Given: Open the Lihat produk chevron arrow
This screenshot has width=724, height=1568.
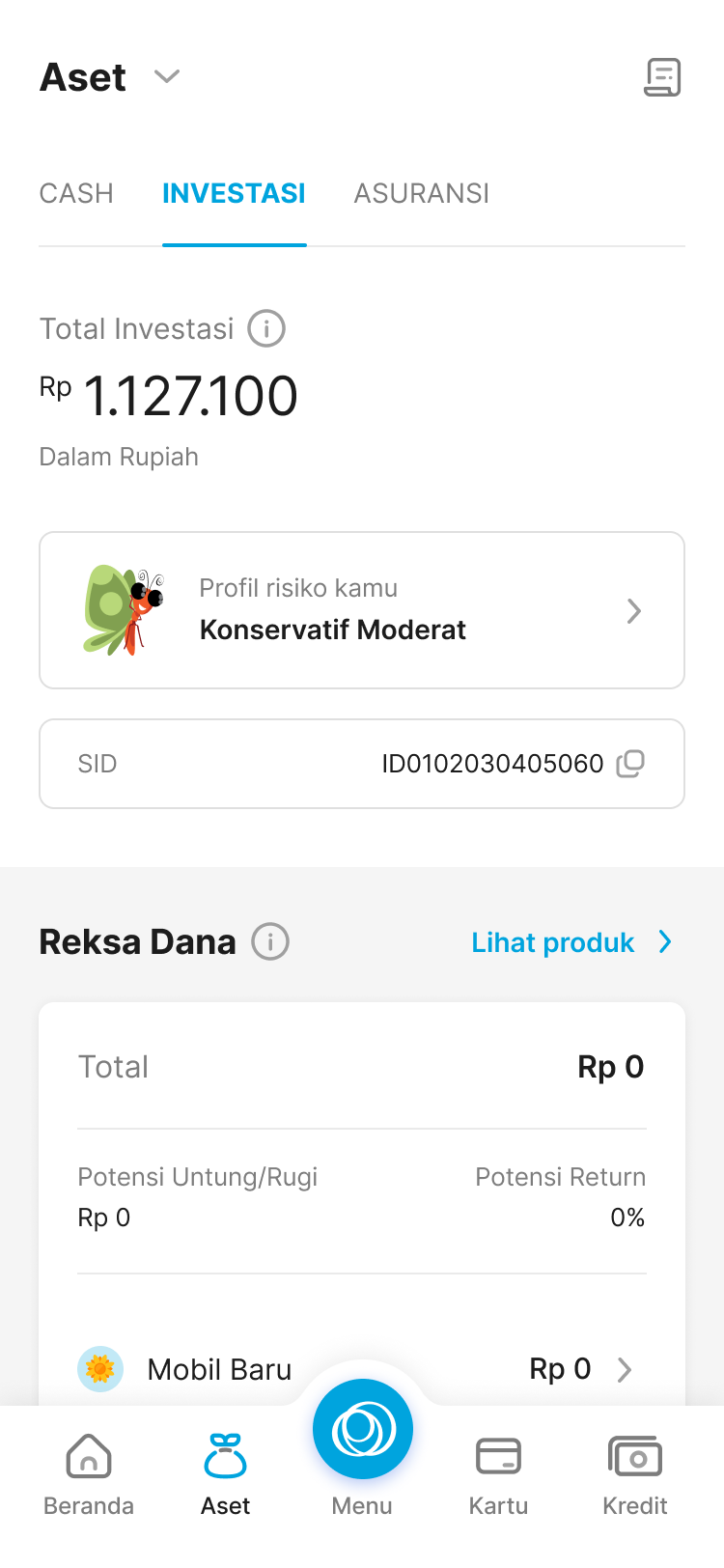Looking at the screenshot, I should pos(664,941).
